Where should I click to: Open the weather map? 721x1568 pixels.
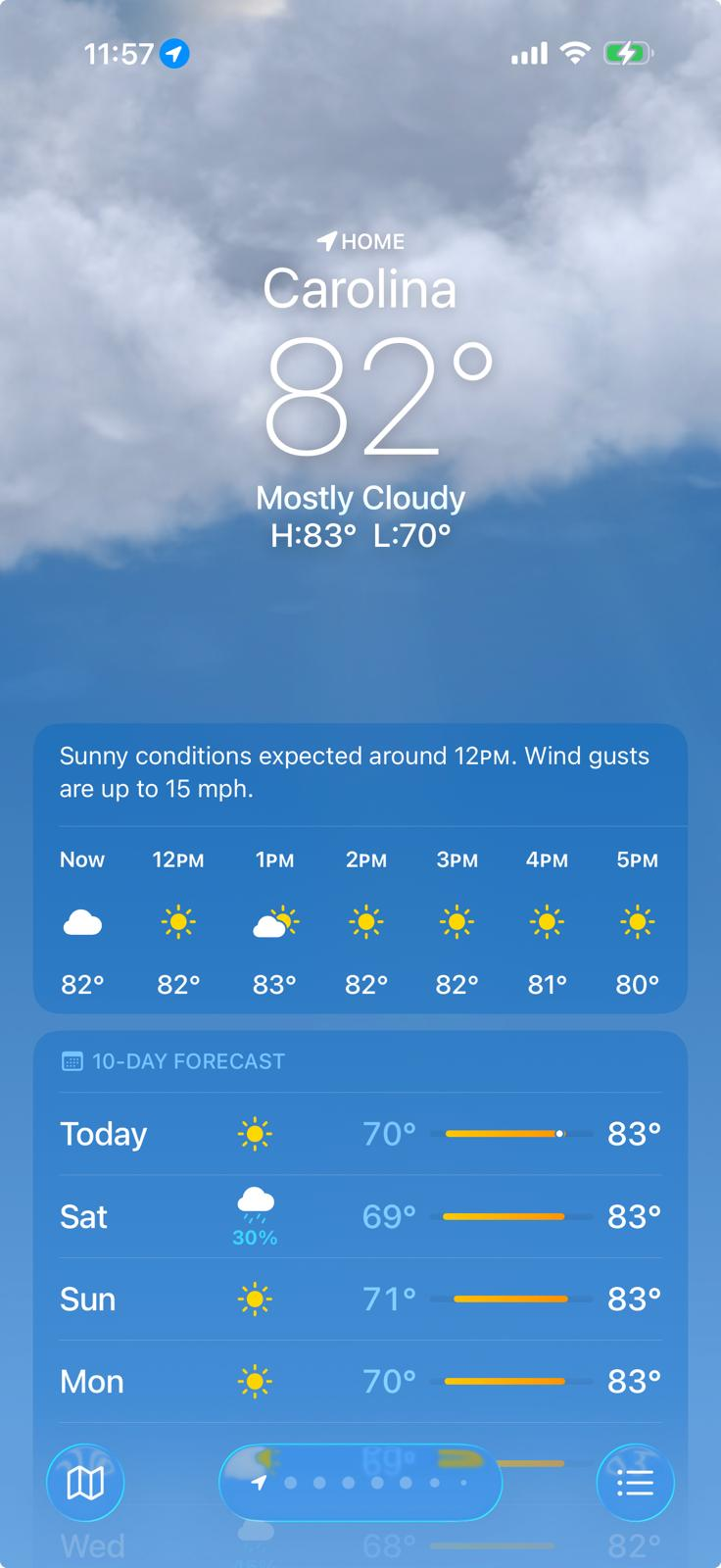85,1483
